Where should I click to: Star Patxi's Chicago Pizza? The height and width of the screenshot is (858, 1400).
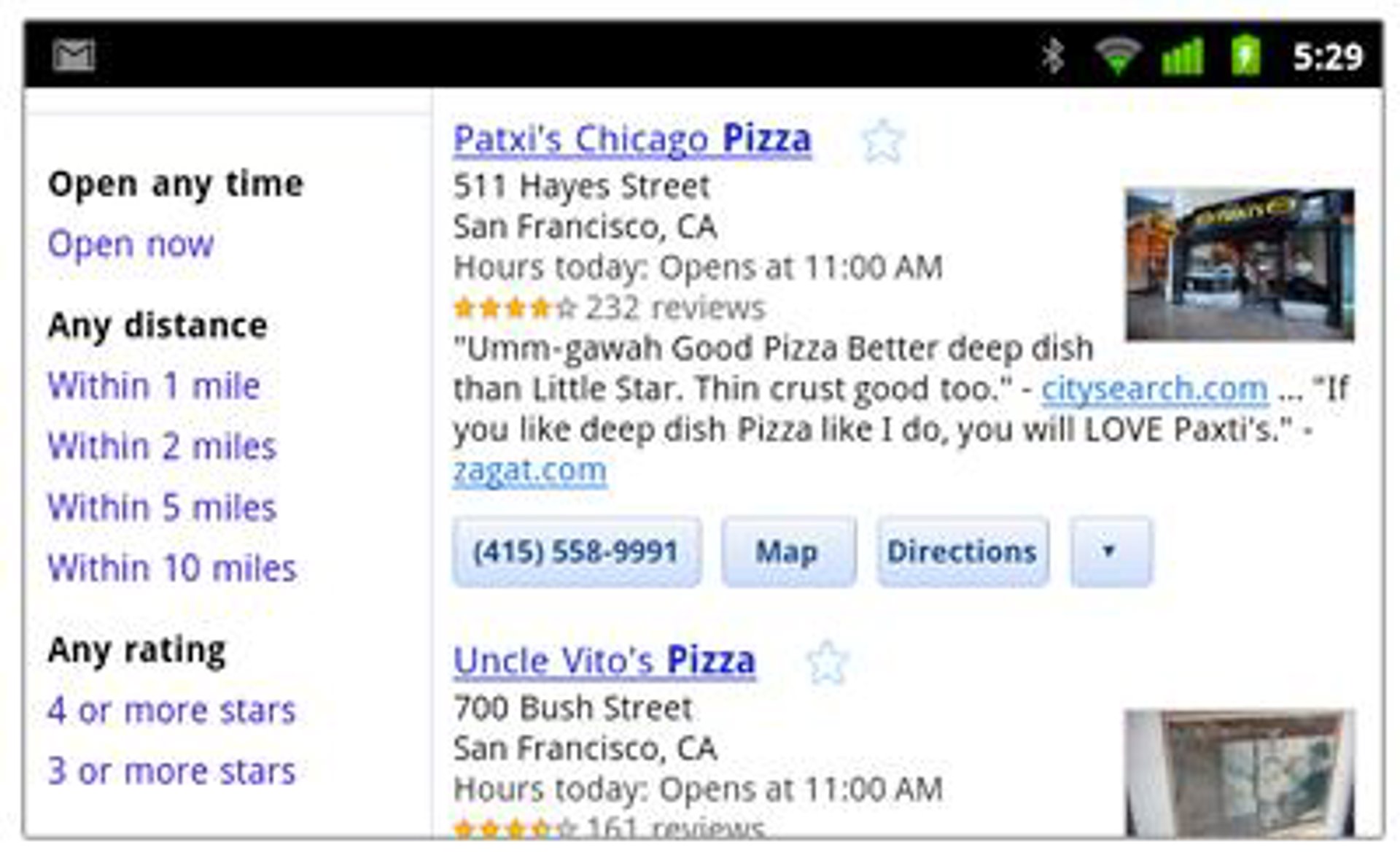[x=882, y=140]
